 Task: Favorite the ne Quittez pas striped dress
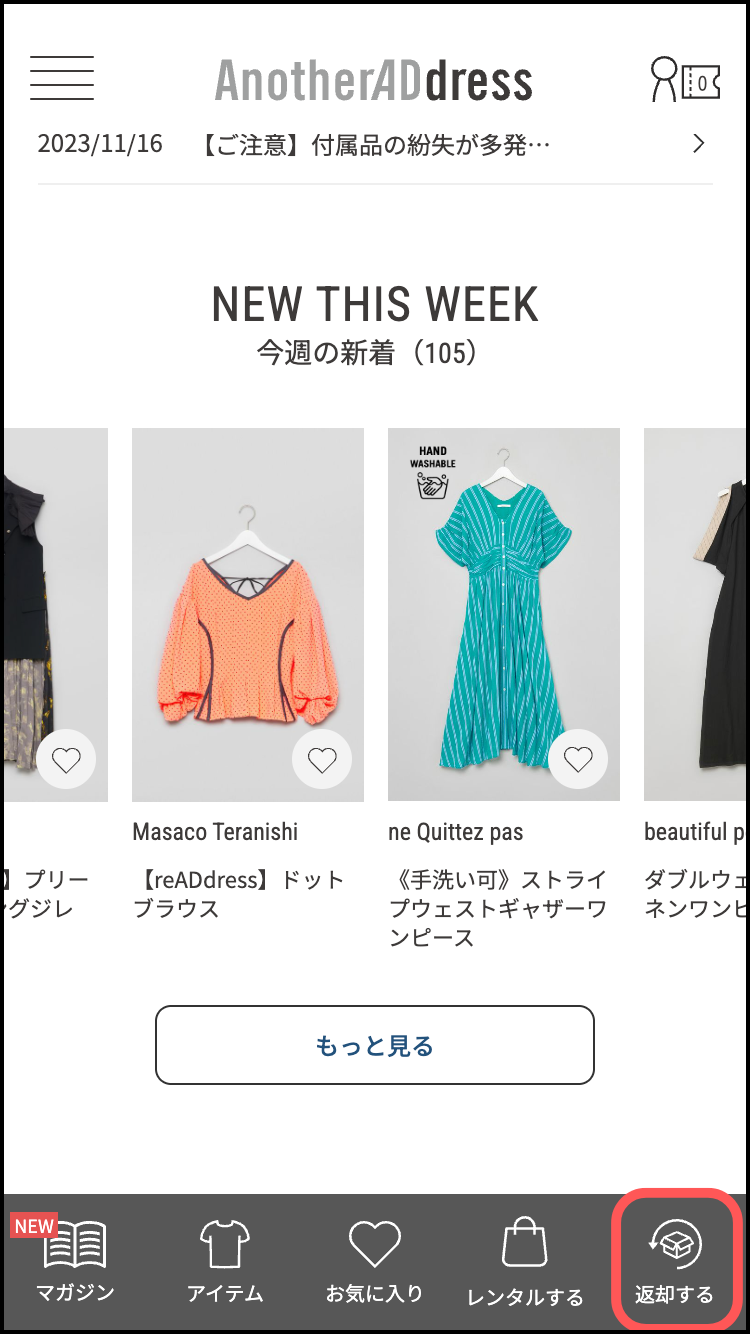578,760
